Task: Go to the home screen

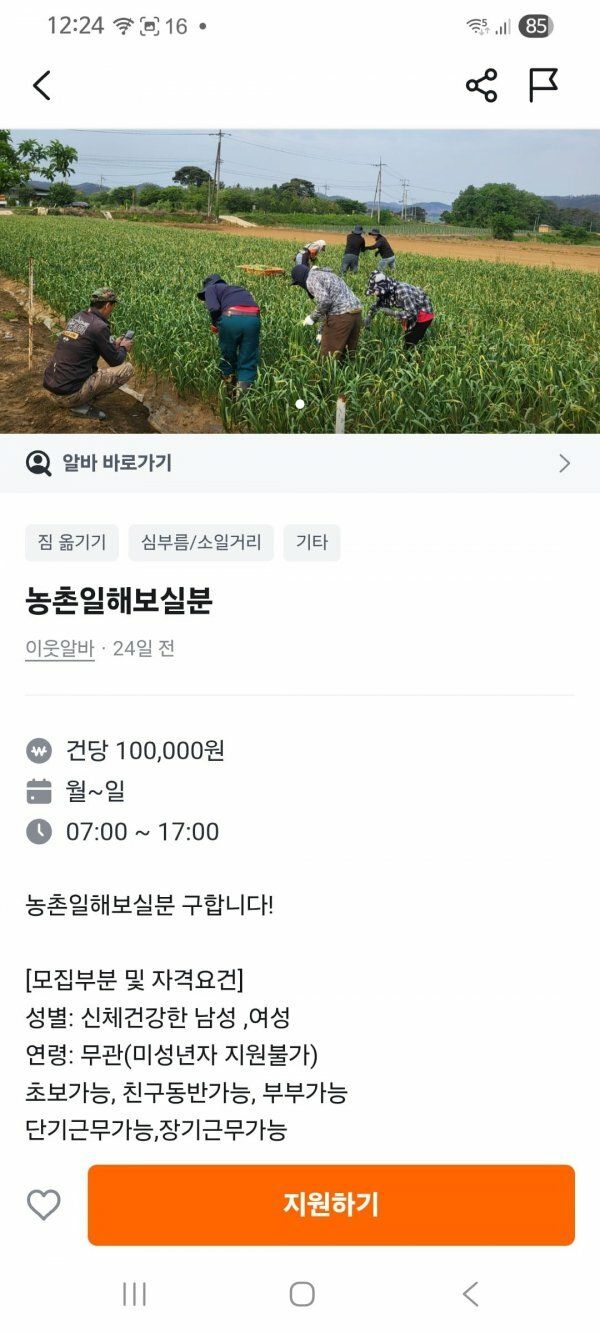Action: click(x=302, y=1294)
